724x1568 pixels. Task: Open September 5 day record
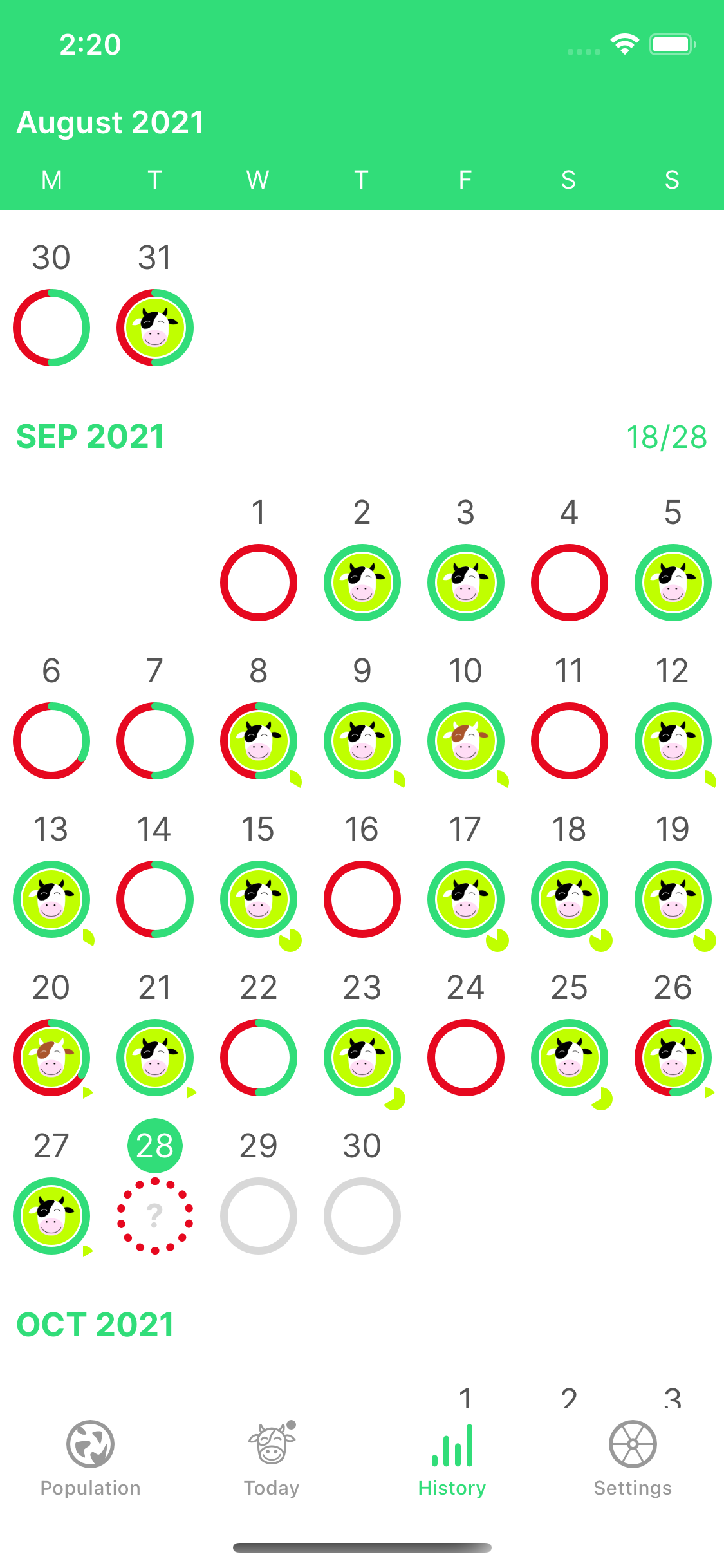tap(673, 583)
